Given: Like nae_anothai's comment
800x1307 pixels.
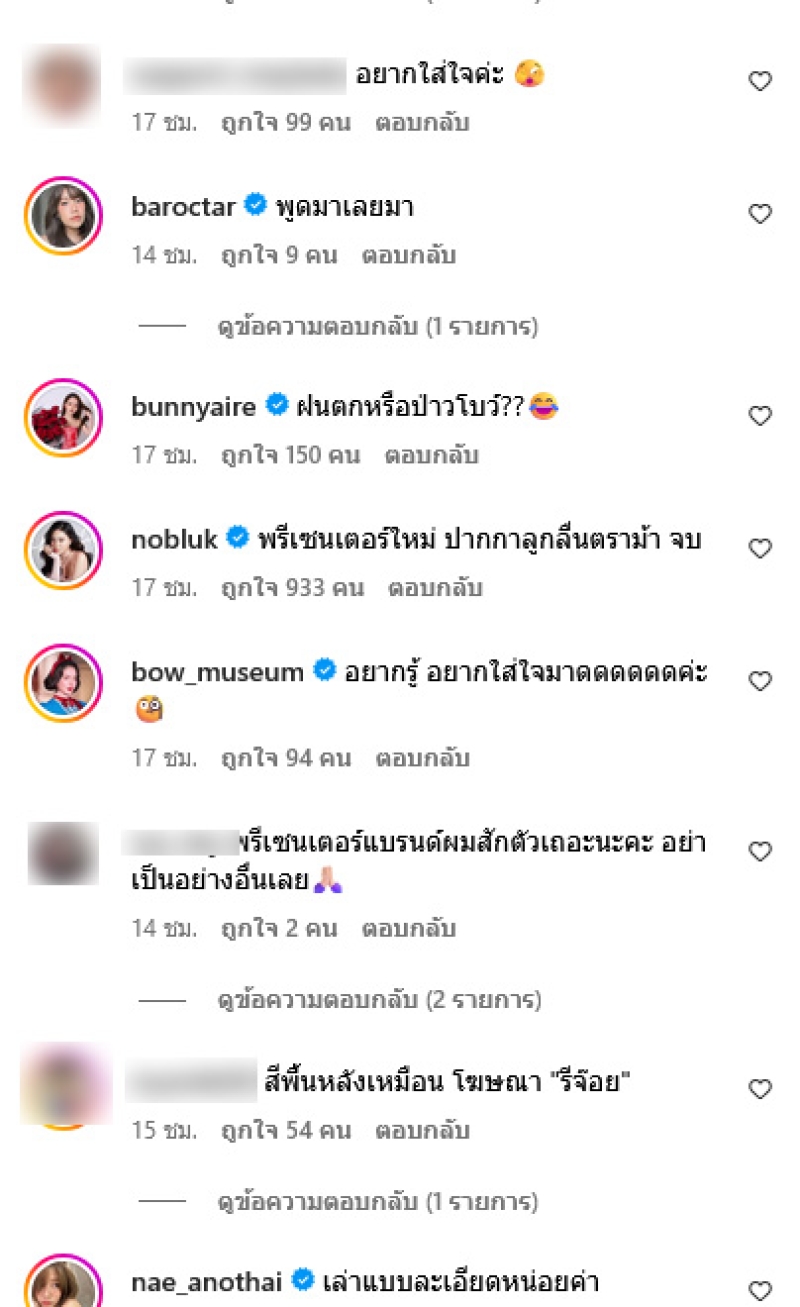Looking at the screenshot, I should [761, 1290].
